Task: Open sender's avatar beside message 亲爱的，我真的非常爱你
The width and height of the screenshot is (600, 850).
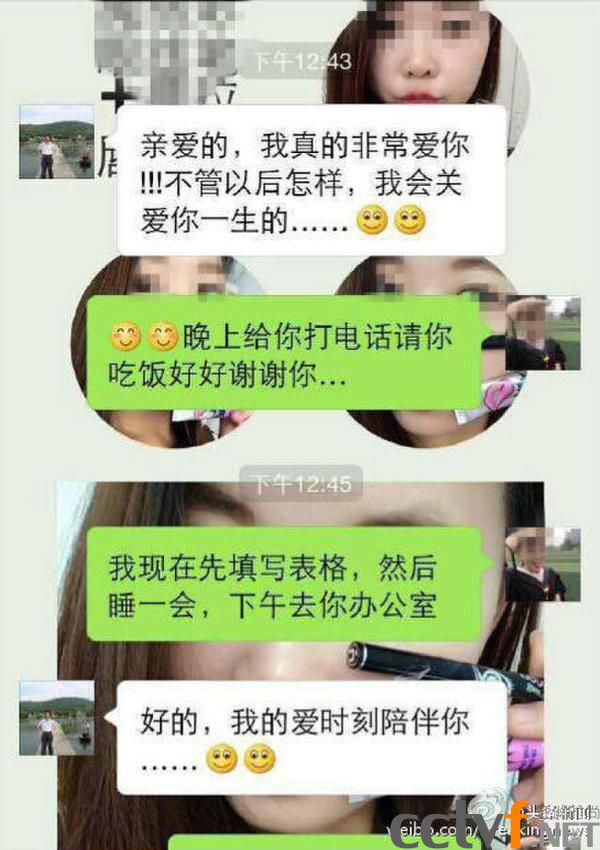Action: (x=56, y=140)
